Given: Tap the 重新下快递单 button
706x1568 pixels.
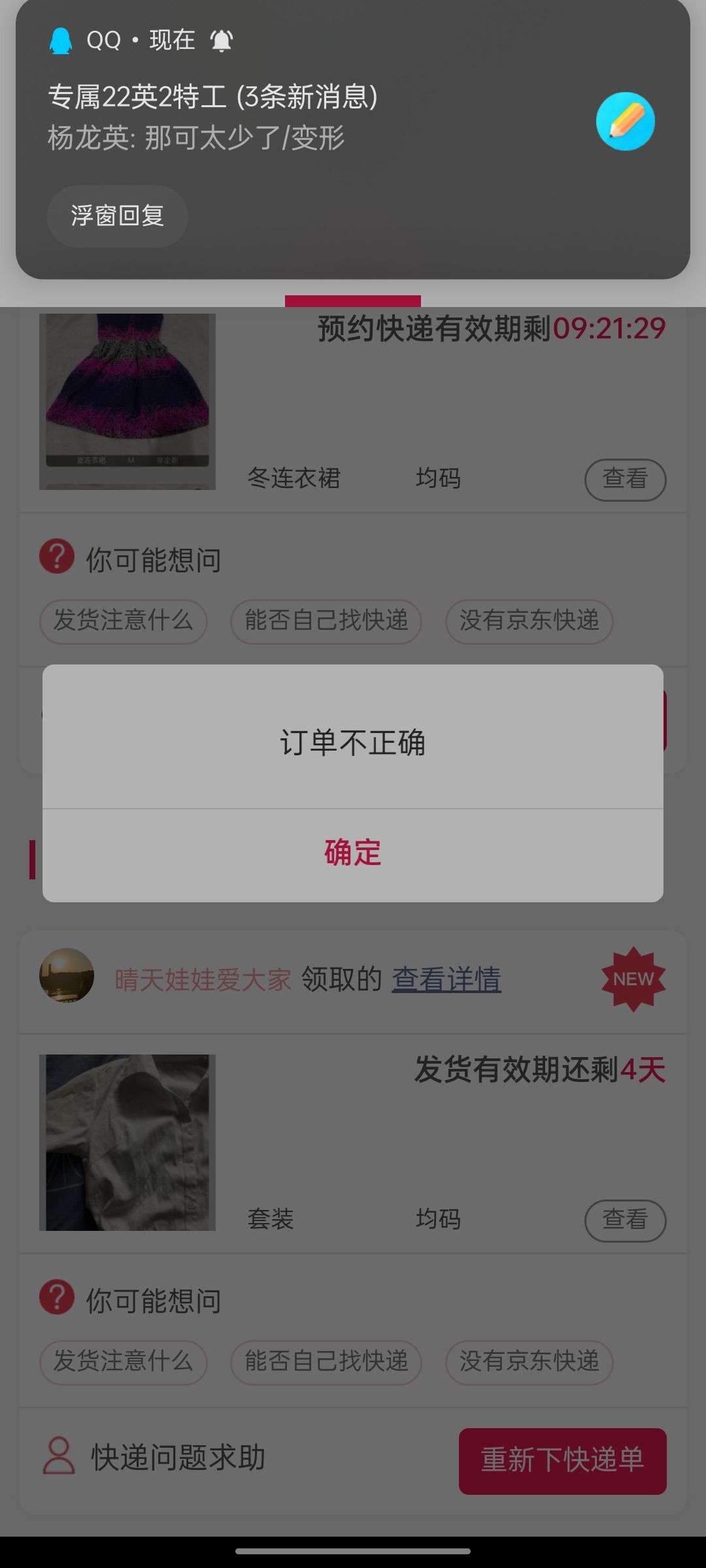Looking at the screenshot, I should pos(563,1462).
